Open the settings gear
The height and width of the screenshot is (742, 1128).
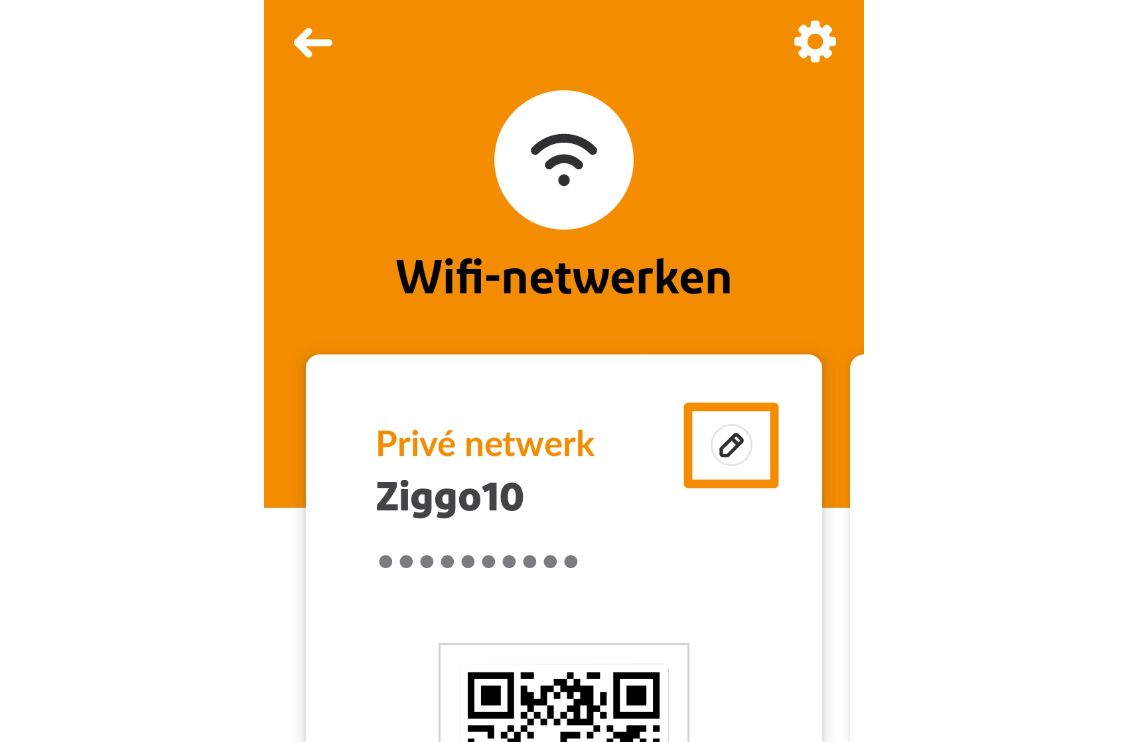point(814,42)
